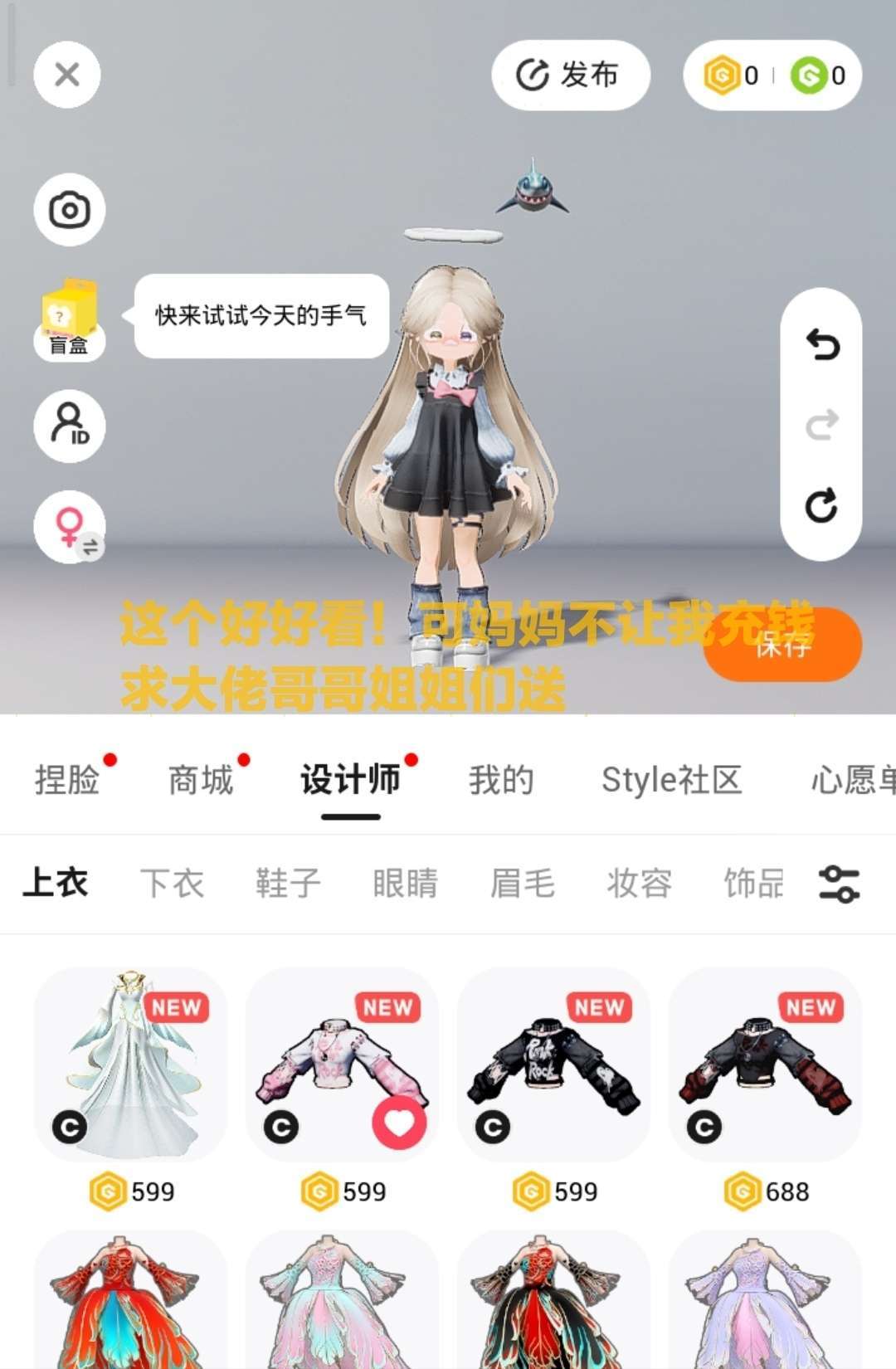Undo the last change
896x1369 pixels.
pyautogui.click(x=822, y=345)
